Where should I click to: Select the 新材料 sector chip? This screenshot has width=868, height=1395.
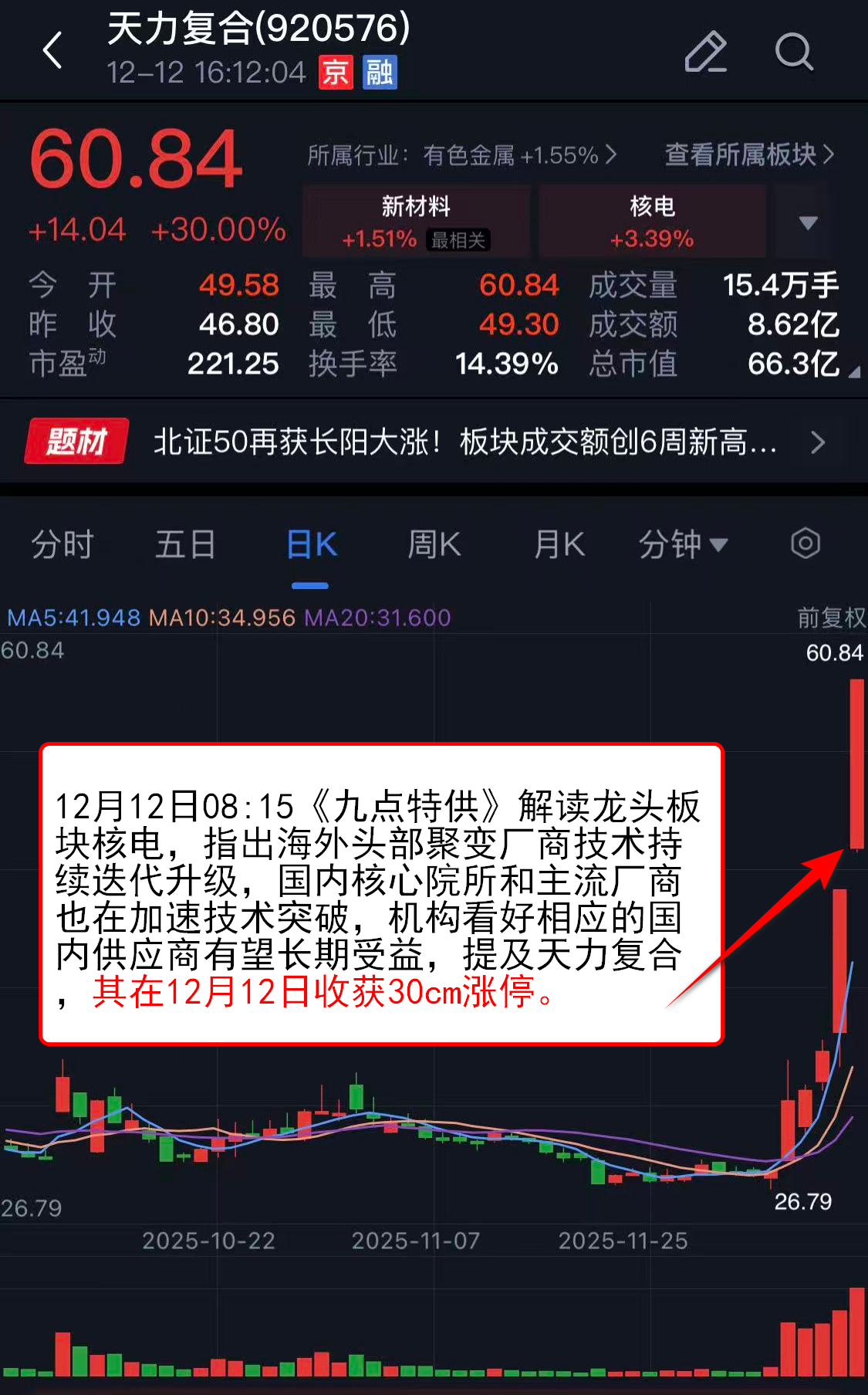click(x=416, y=221)
